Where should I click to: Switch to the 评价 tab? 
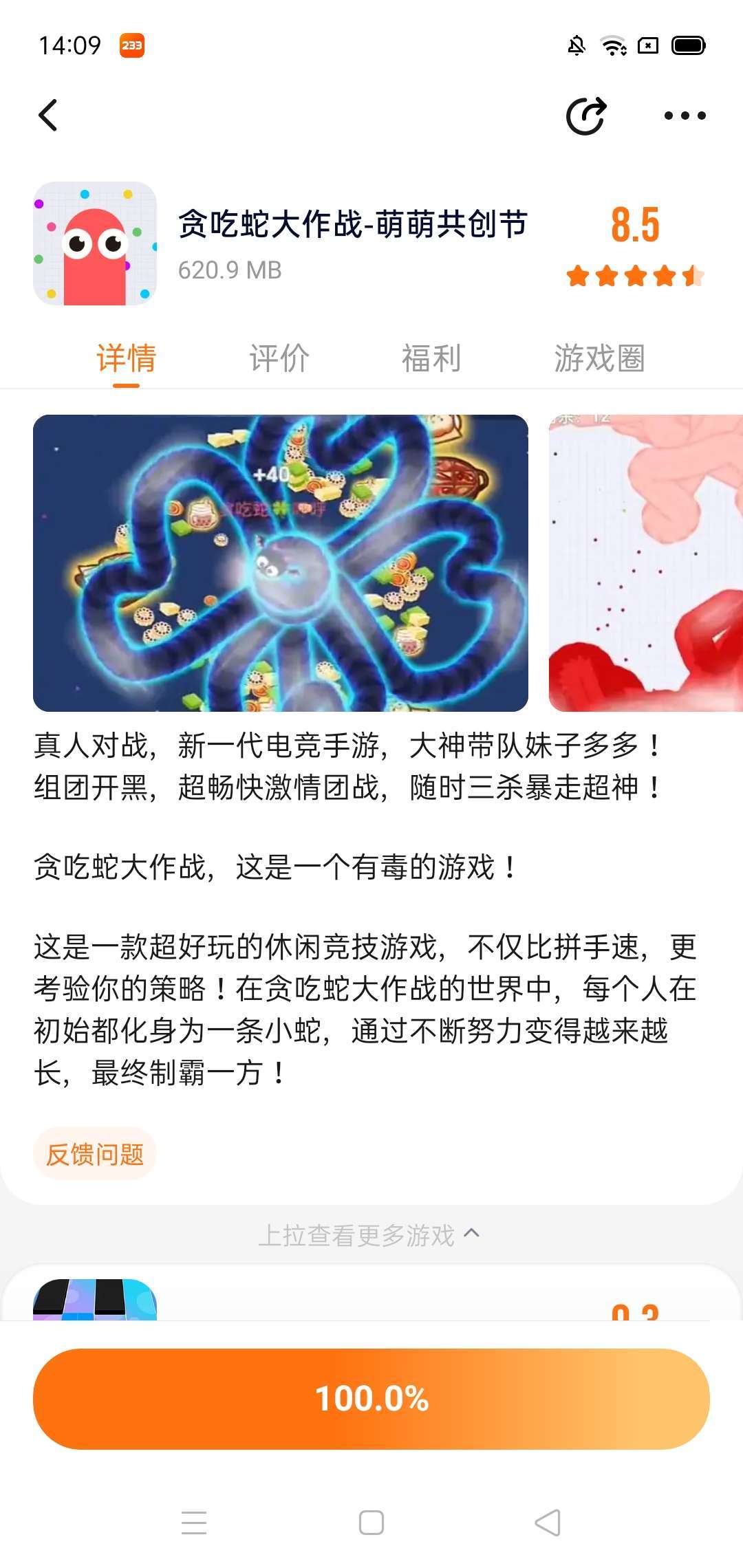click(279, 358)
